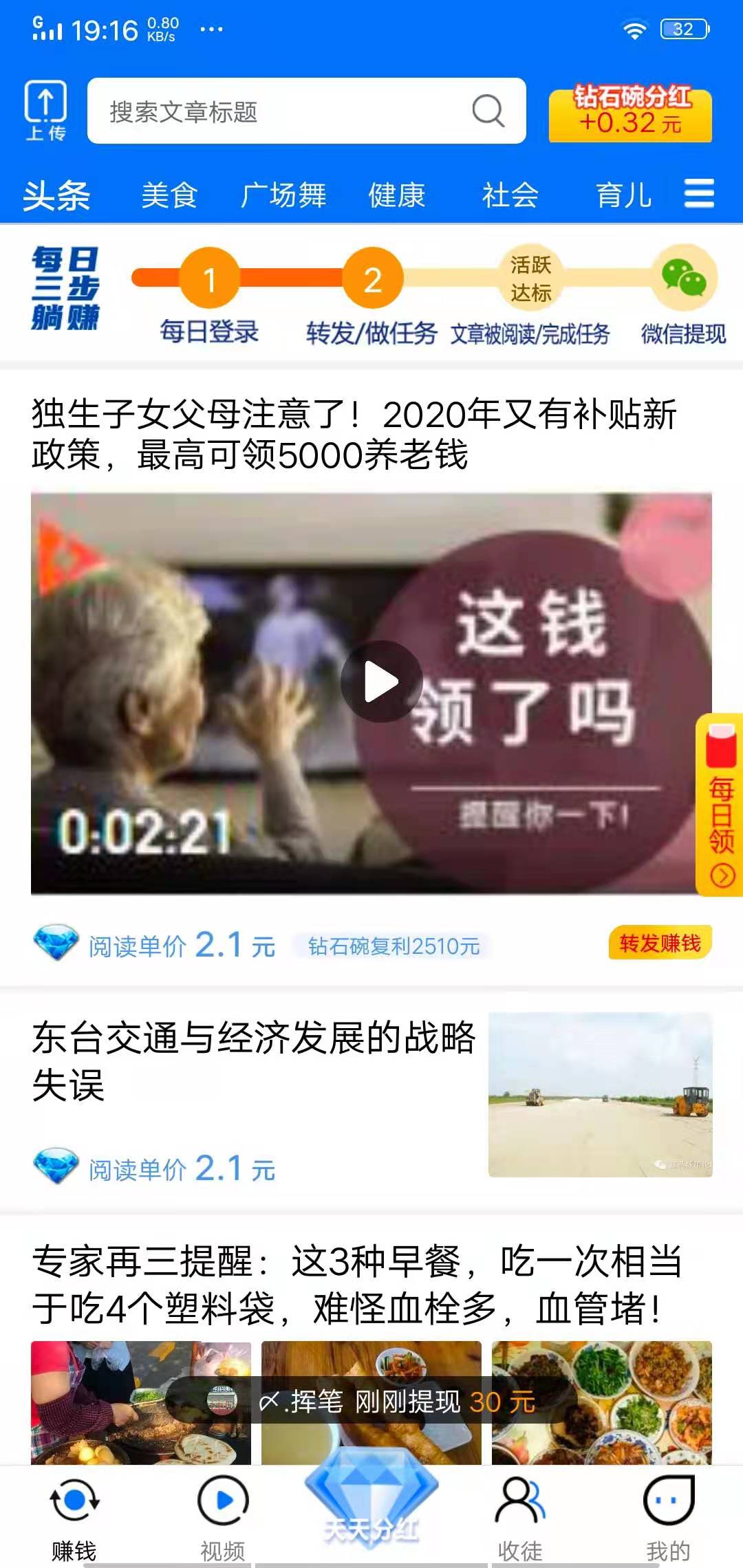Switch to the 健康 channel tab
The height and width of the screenshot is (1568, 743).
[398, 196]
